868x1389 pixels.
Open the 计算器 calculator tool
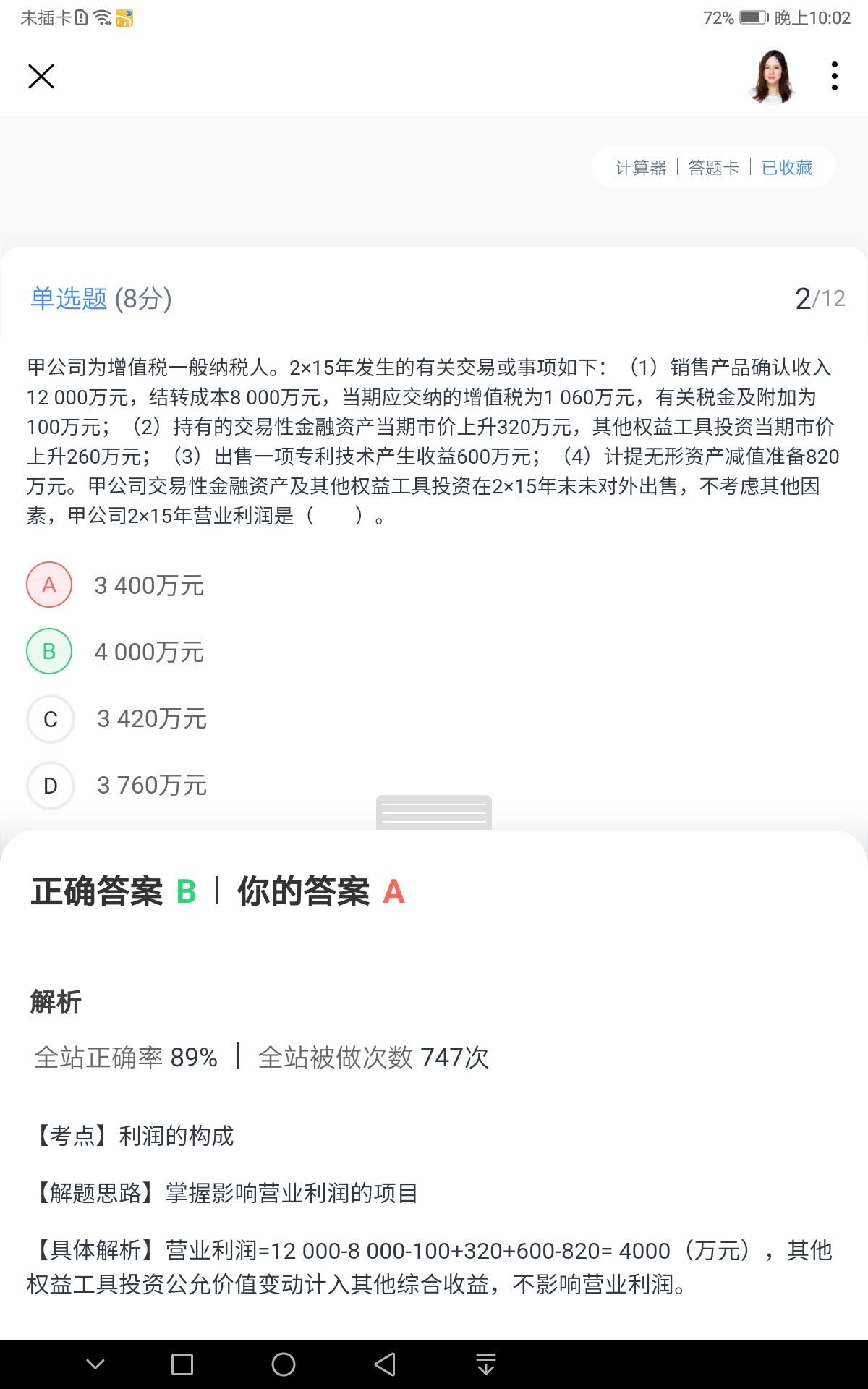click(x=640, y=168)
